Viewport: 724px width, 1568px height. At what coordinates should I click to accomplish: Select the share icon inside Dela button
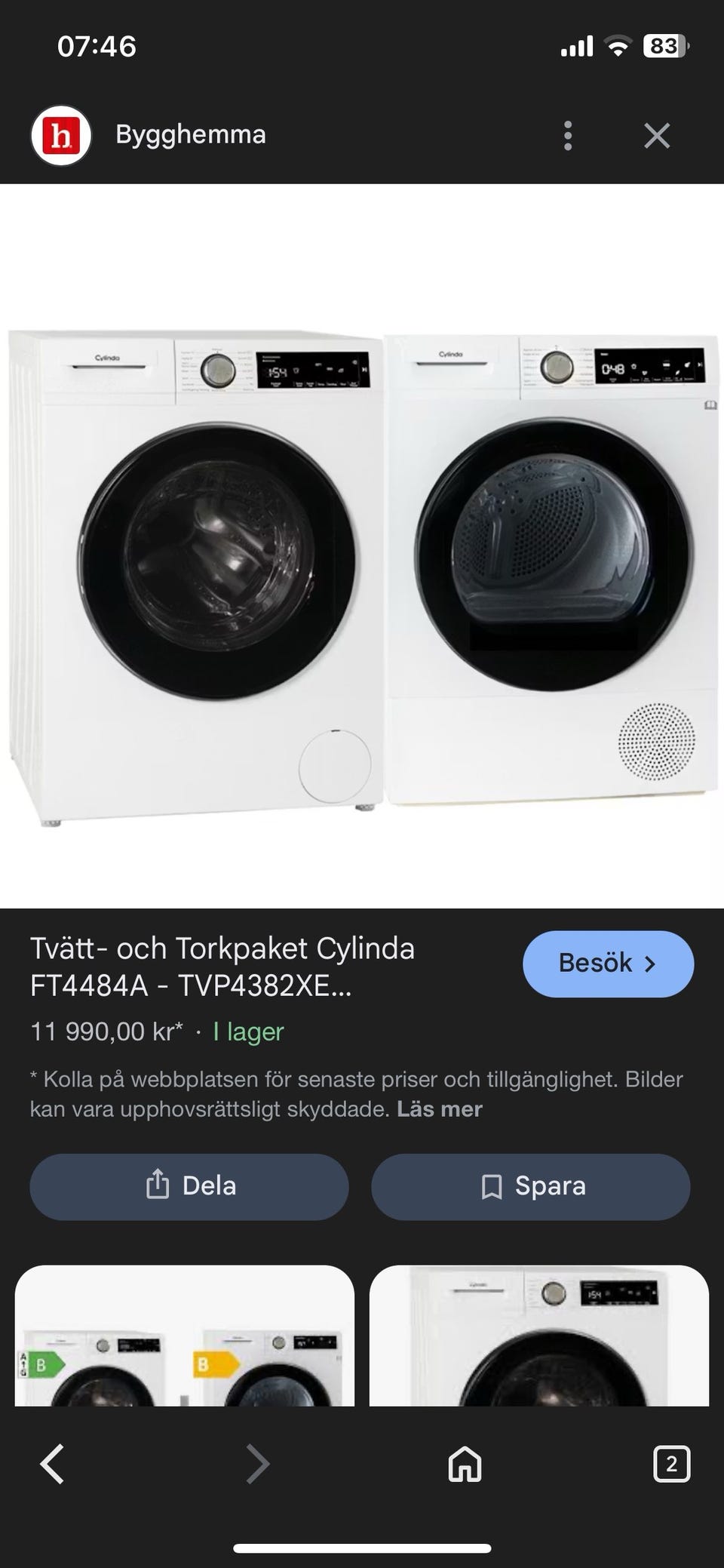(157, 1185)
